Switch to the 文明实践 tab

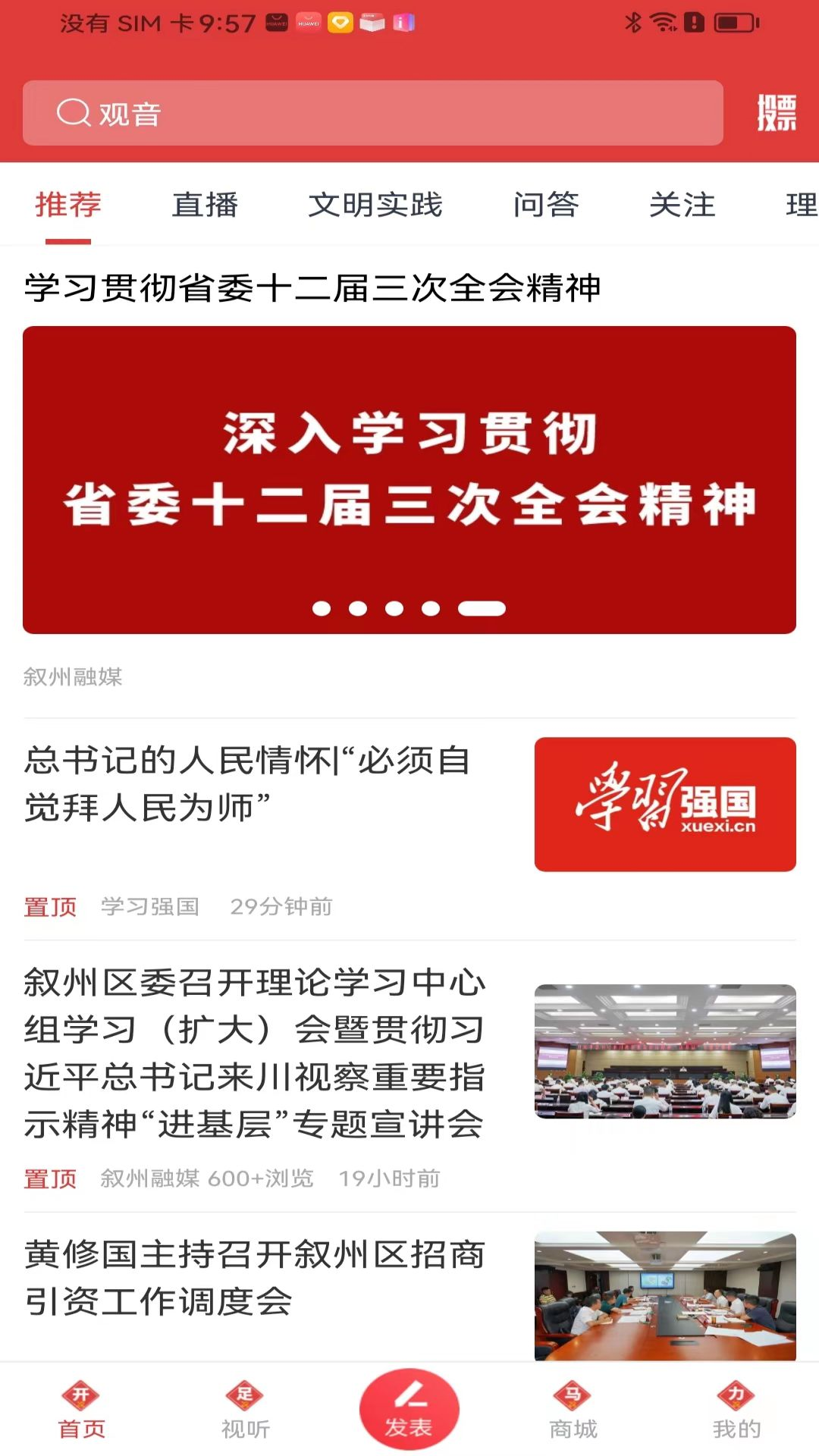(x=377, y=205)
